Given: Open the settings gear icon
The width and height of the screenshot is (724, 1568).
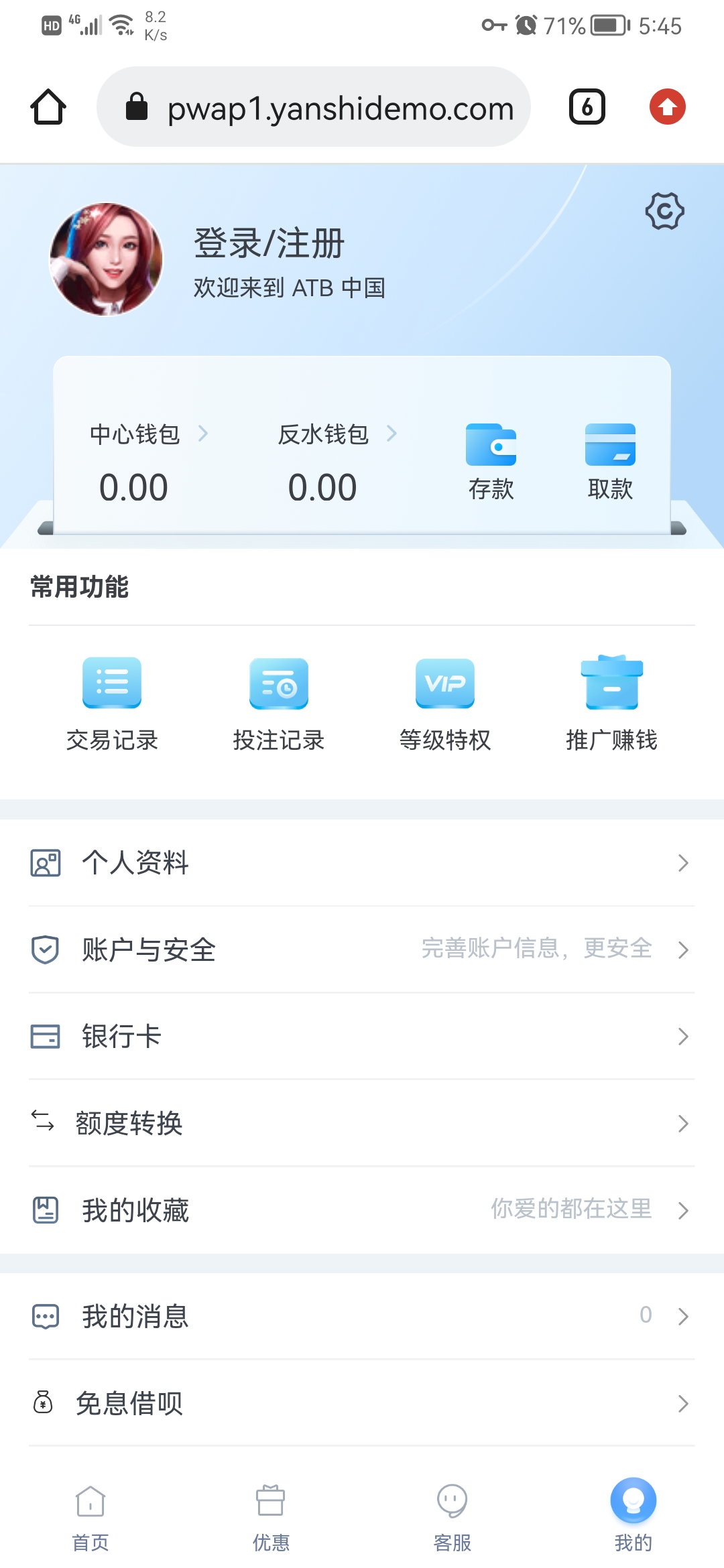Looking at the screenshot, I should click(664, 212).
